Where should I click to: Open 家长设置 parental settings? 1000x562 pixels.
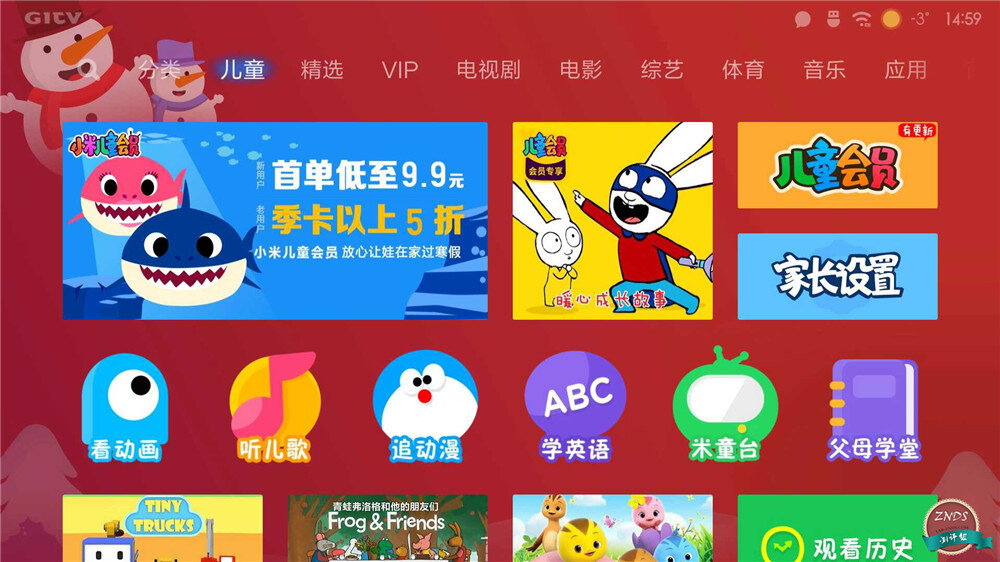837,277
